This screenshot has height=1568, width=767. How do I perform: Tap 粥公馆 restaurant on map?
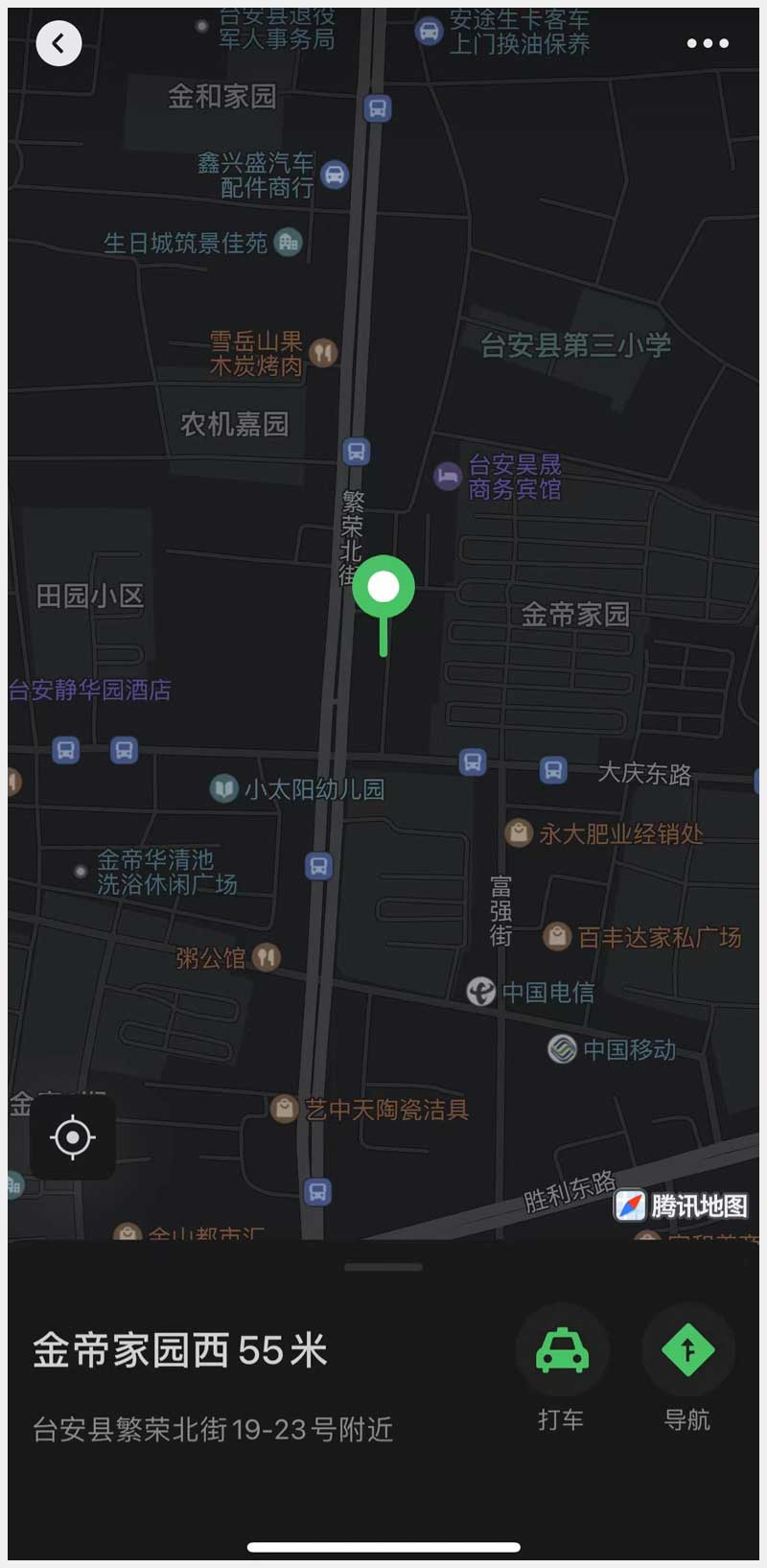[x=267, y=956]
